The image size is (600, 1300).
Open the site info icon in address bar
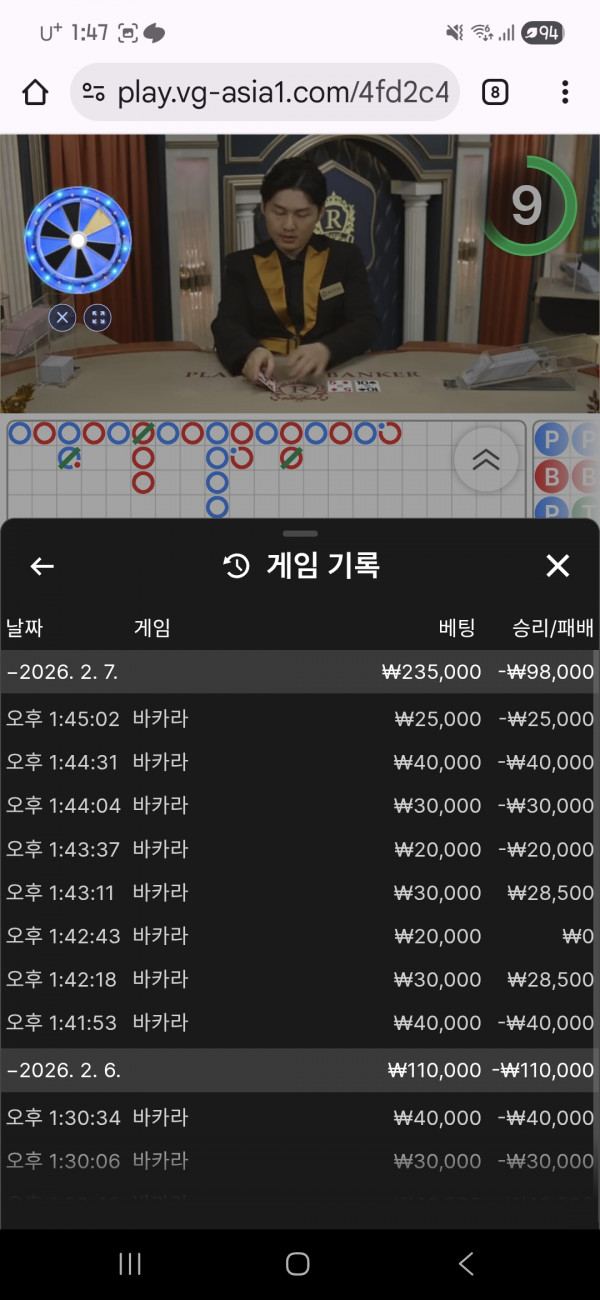tap(94, 93)
